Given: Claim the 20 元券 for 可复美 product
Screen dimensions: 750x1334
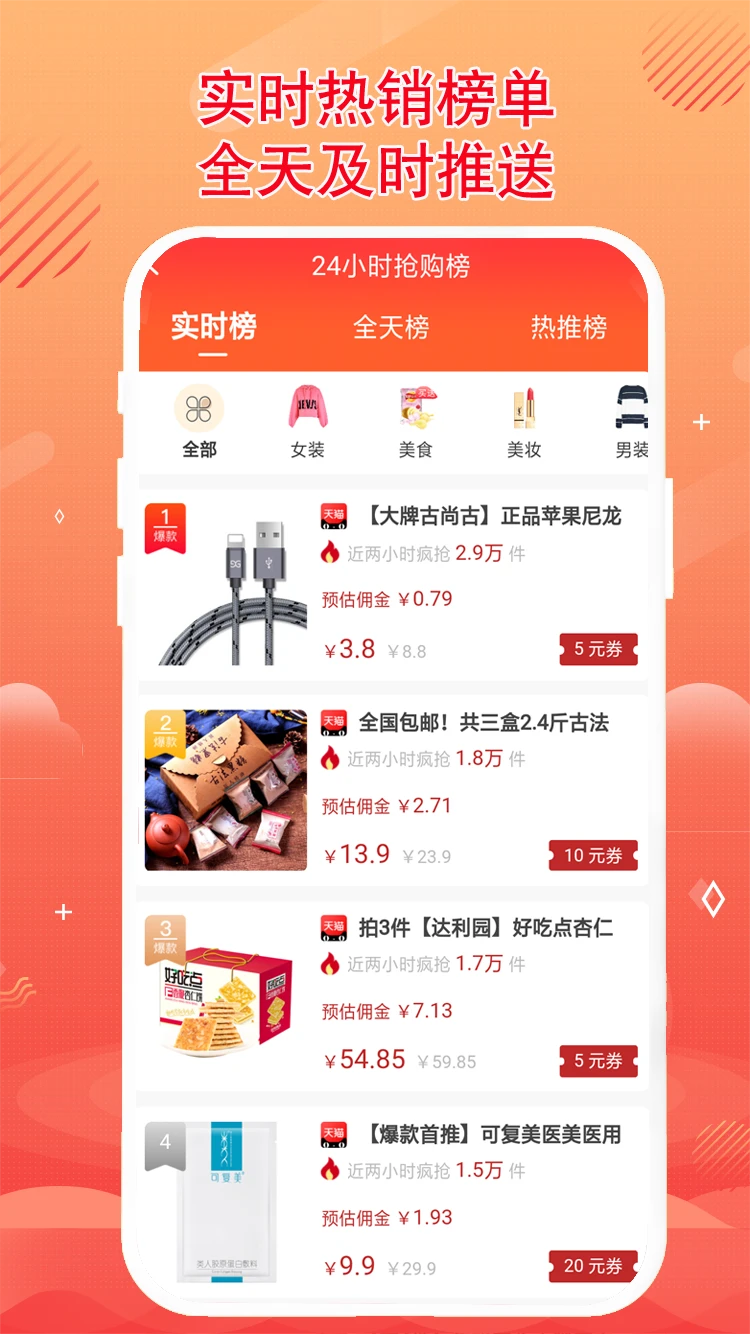Looking at the screenshot, I should pos(594,1268).
